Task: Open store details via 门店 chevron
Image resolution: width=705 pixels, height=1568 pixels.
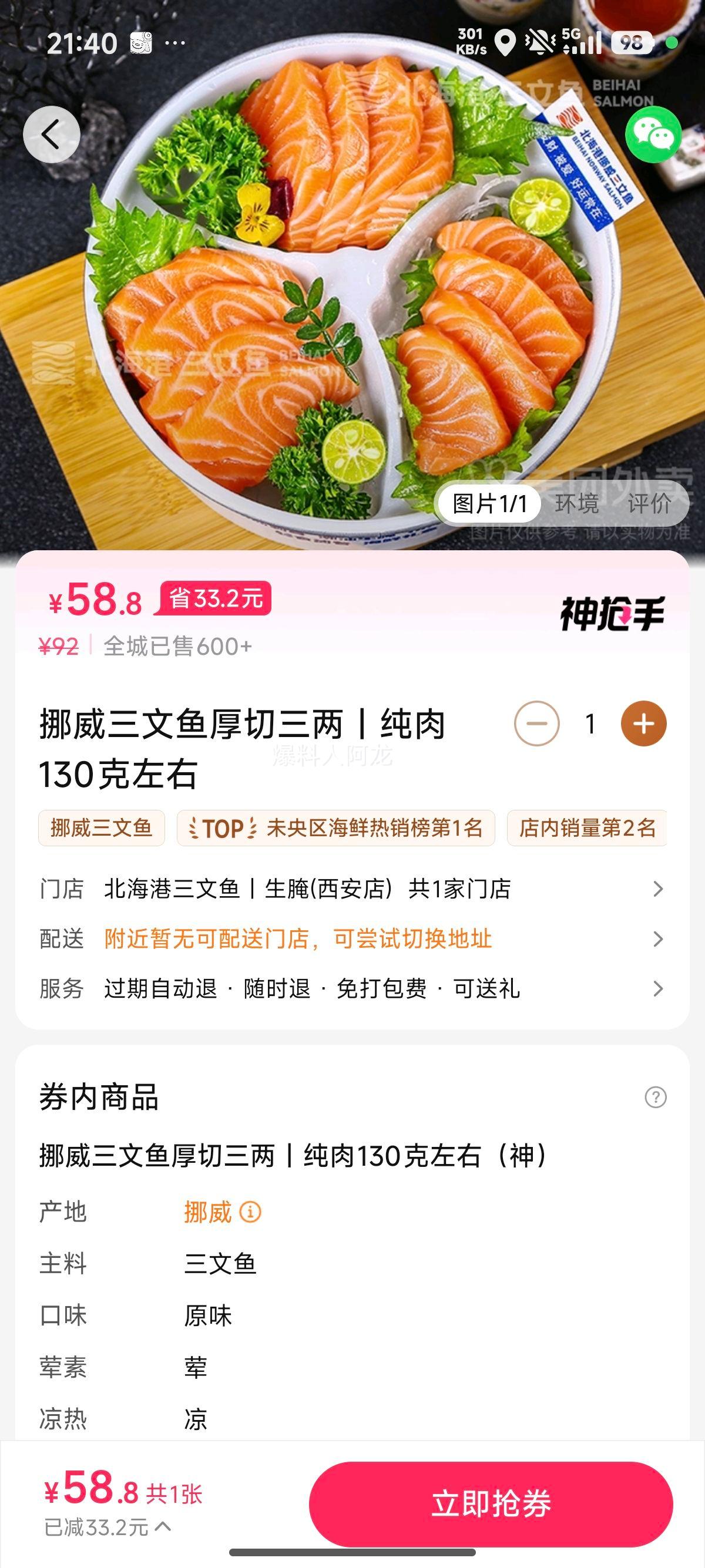Action: point(659,889)
